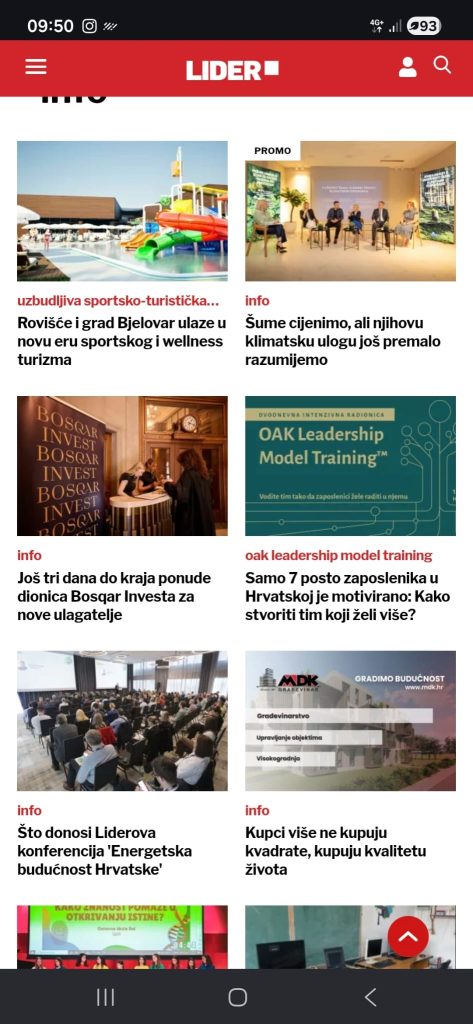
Task: Read 'Samo 7 posto zaposlenika' article
Action: (348, 596)
